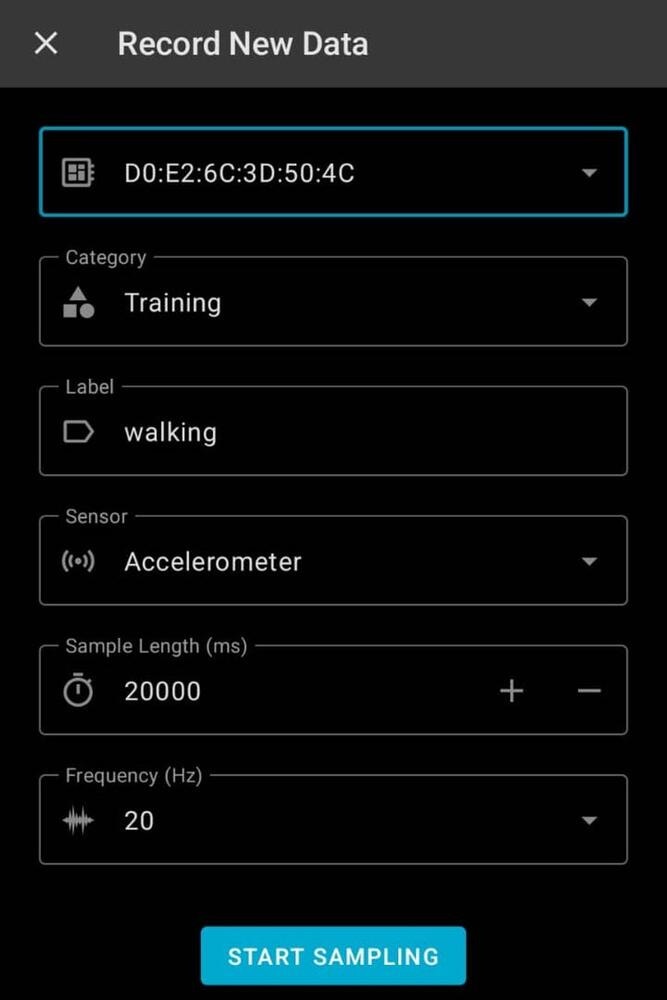This screenshot has height=1000, width=667.
Task: Open the device dropdown D0:E2:6C:3D:50:4C
Action: coord(333,172)
